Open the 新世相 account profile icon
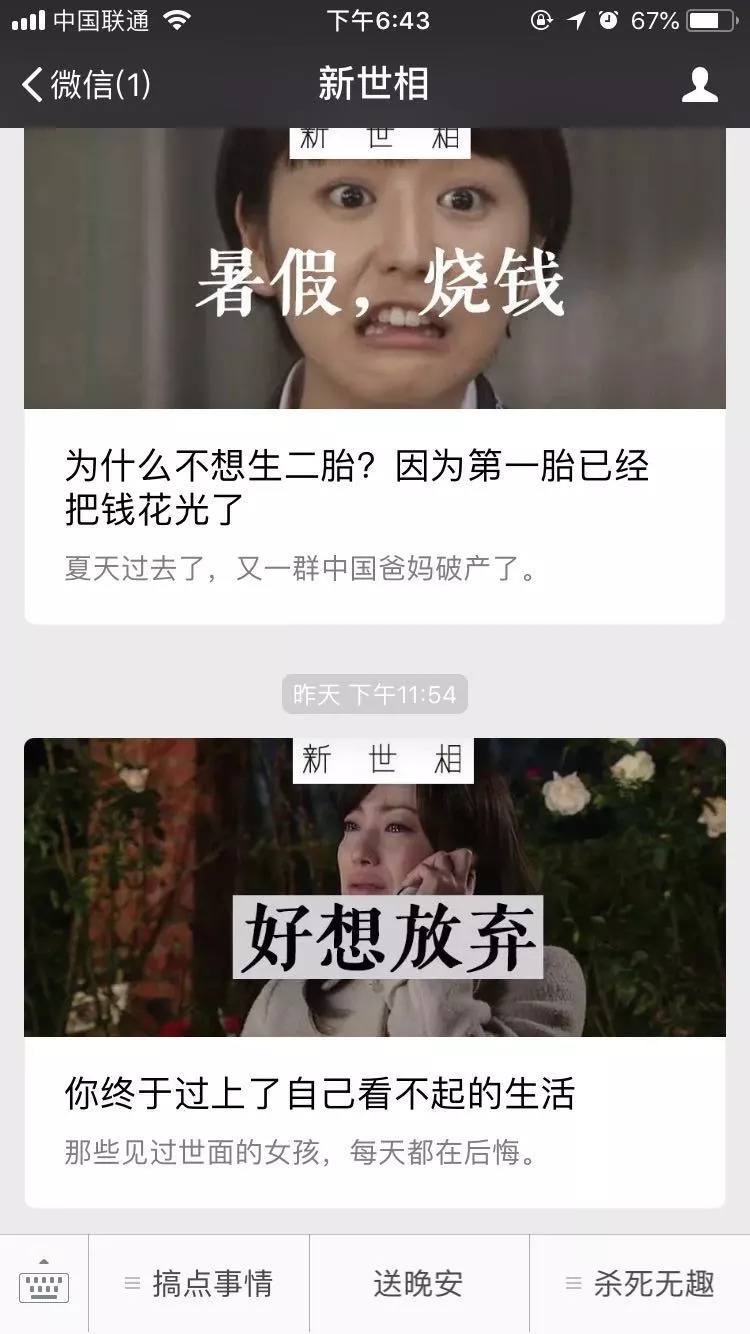 [x=700, y=85]
